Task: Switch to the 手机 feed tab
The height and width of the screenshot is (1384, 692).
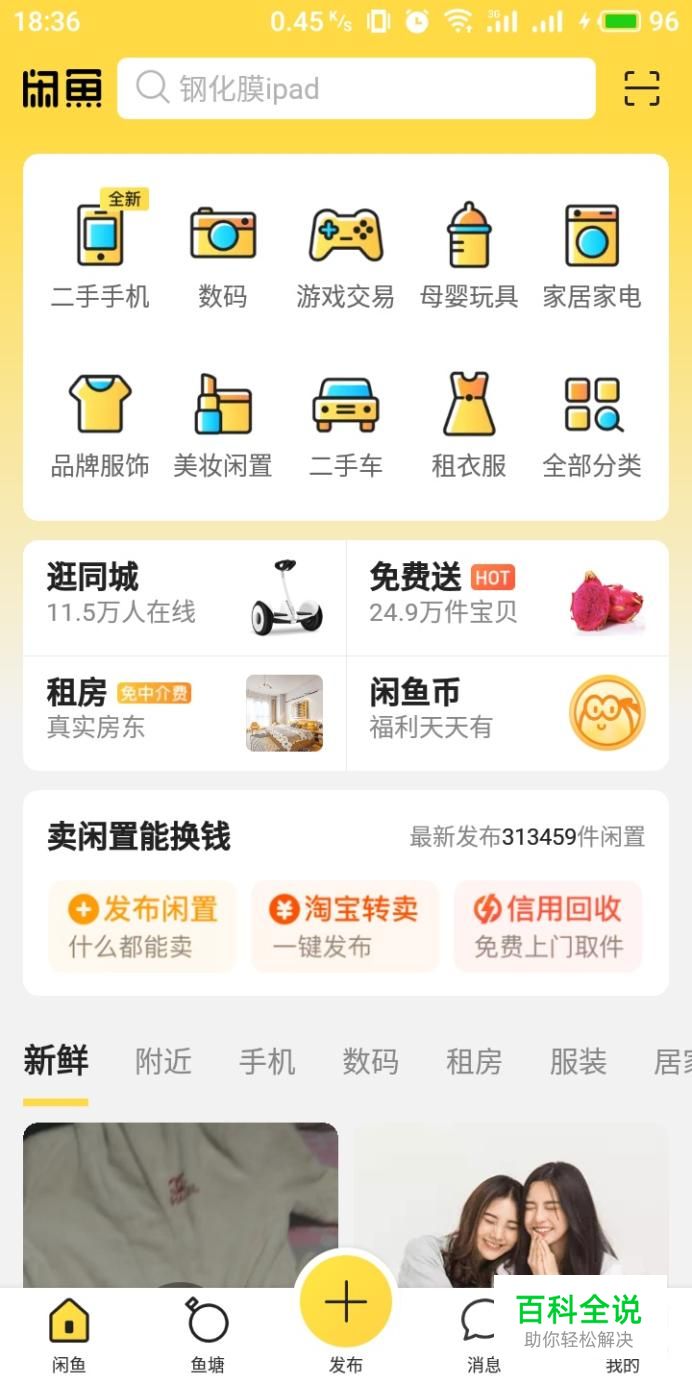Action: 267,1062
